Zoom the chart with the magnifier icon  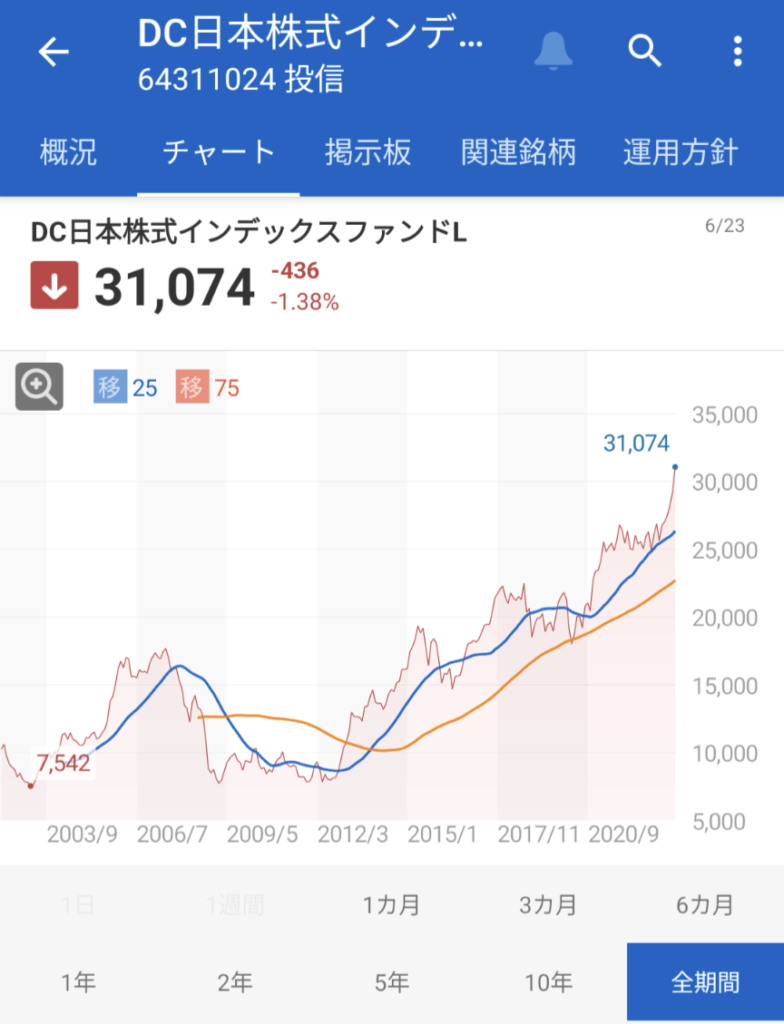39,386
